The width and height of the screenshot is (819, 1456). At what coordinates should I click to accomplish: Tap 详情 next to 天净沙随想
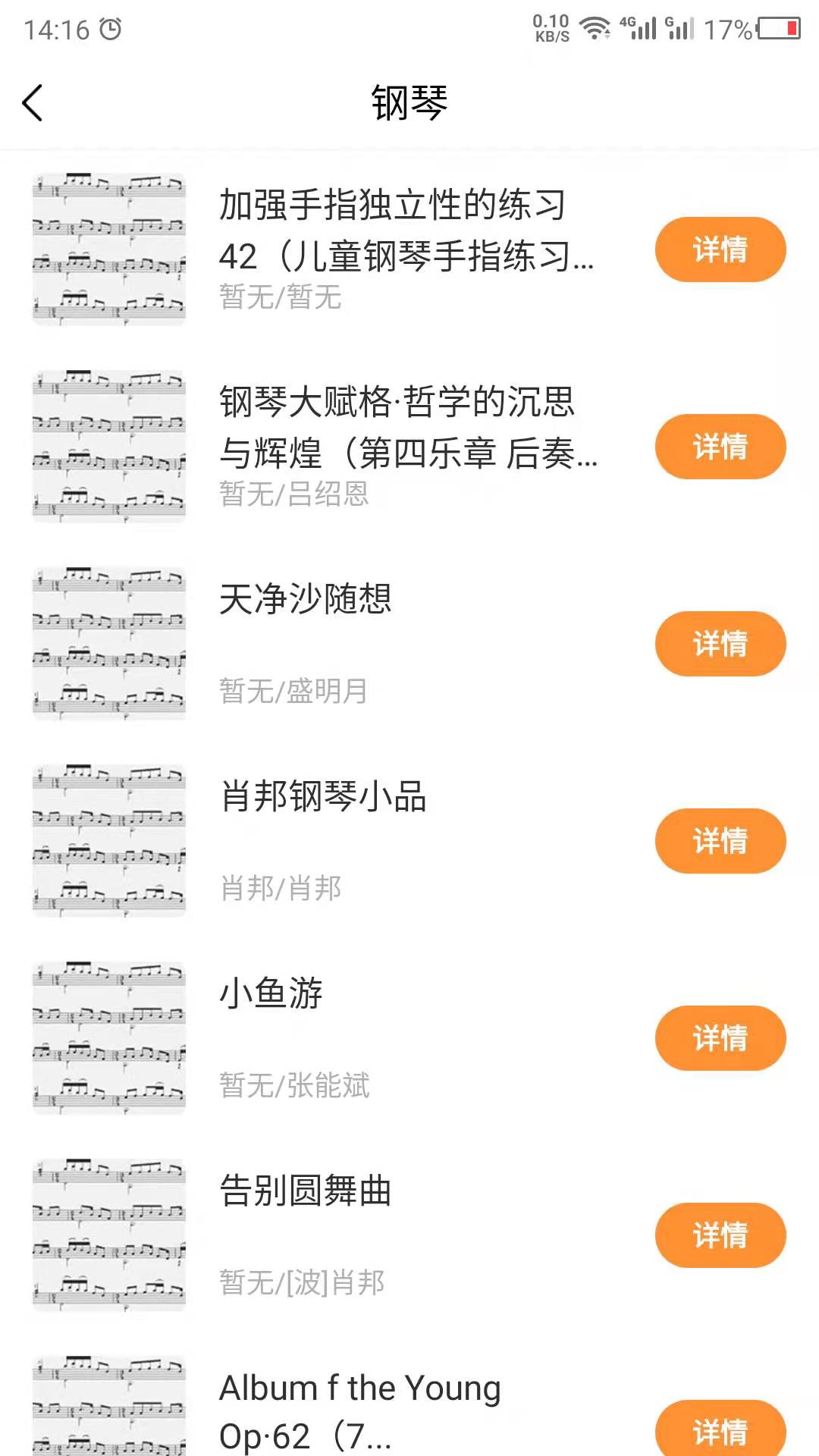tap(720, 644)
